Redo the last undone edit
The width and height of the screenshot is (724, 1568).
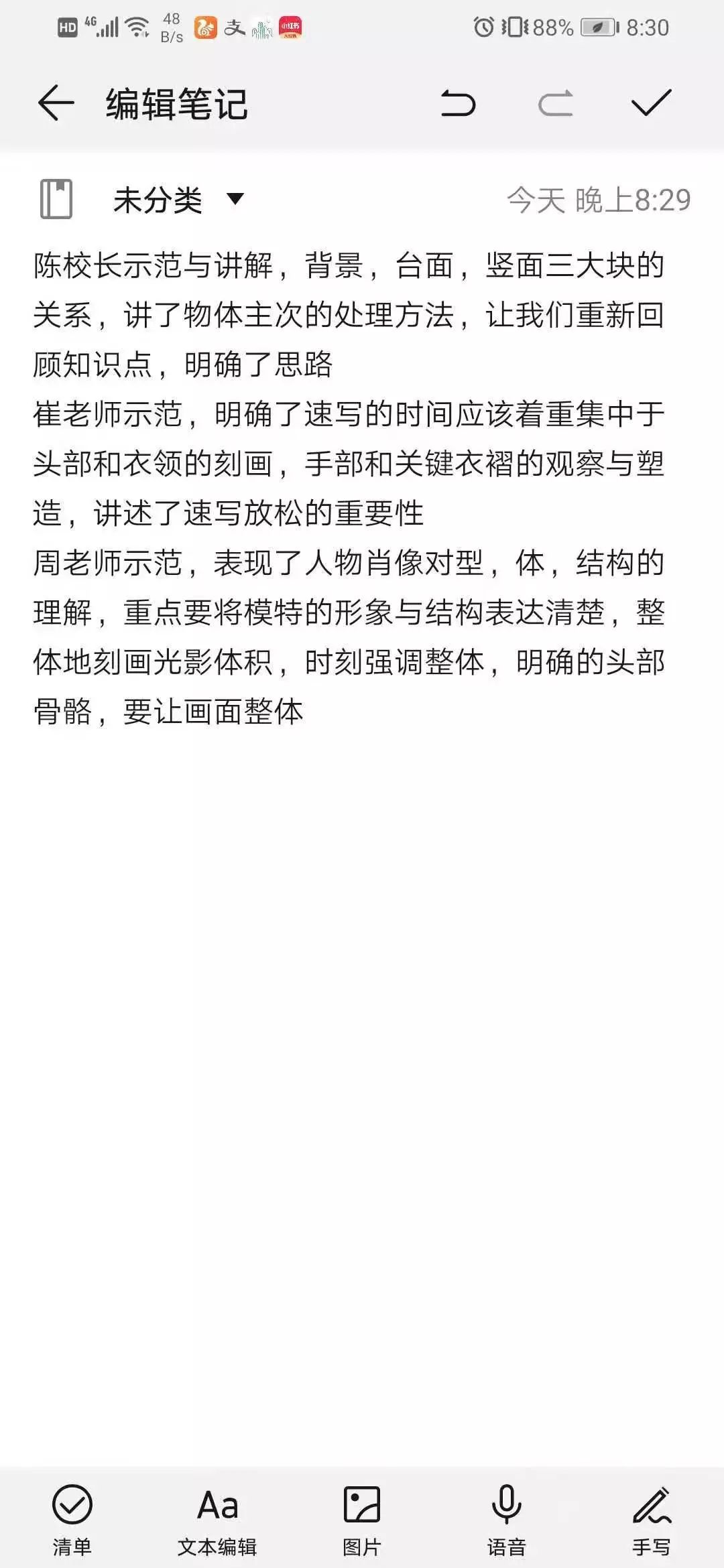pyautogui.click(x=555, y=104)
